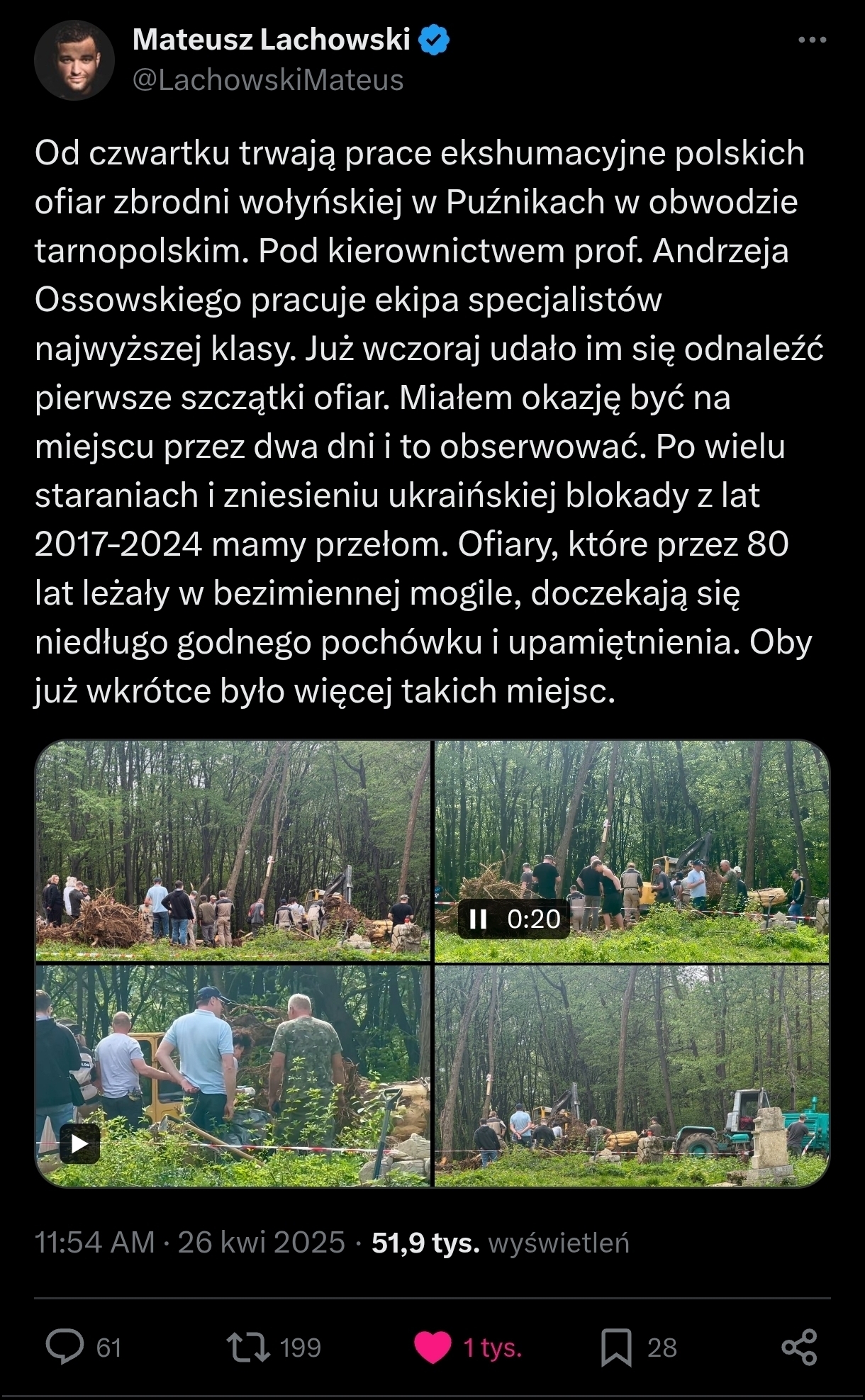Open the first forest photo with the crowd
Viewport: 865px width, 1400px height.
(x=233, y=851)
